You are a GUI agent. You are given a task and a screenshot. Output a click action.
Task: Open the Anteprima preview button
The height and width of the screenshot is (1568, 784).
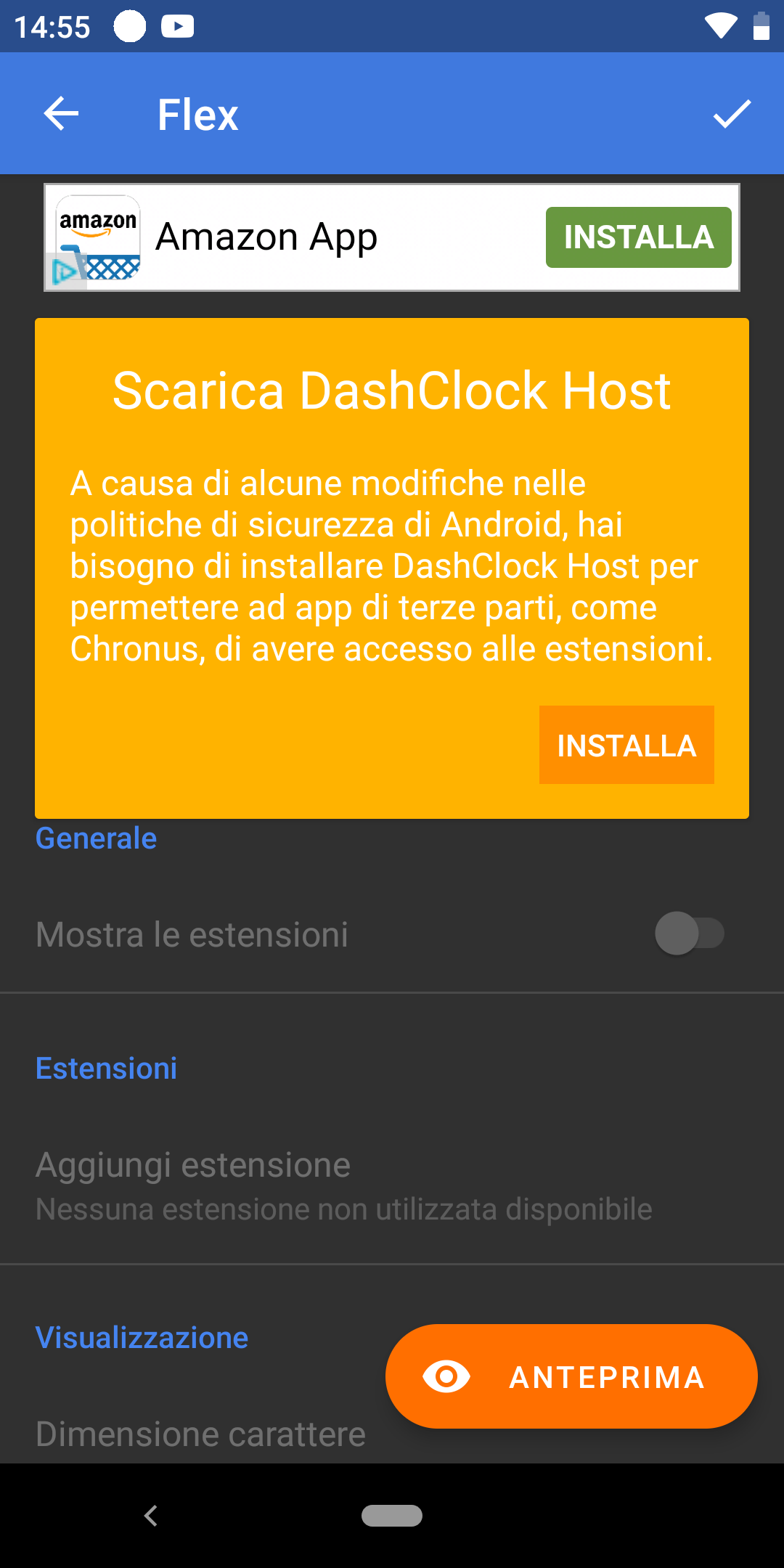[571, 1376]
